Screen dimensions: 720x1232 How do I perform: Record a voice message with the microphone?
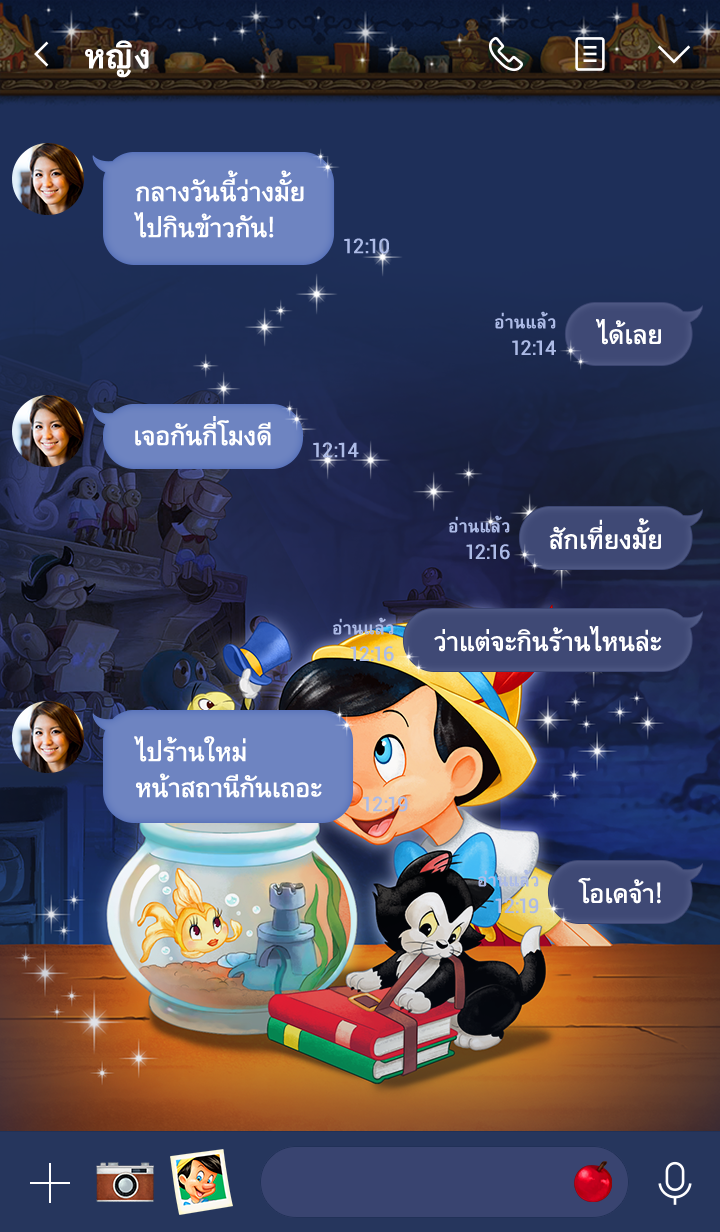click(x=674, y=1183)
